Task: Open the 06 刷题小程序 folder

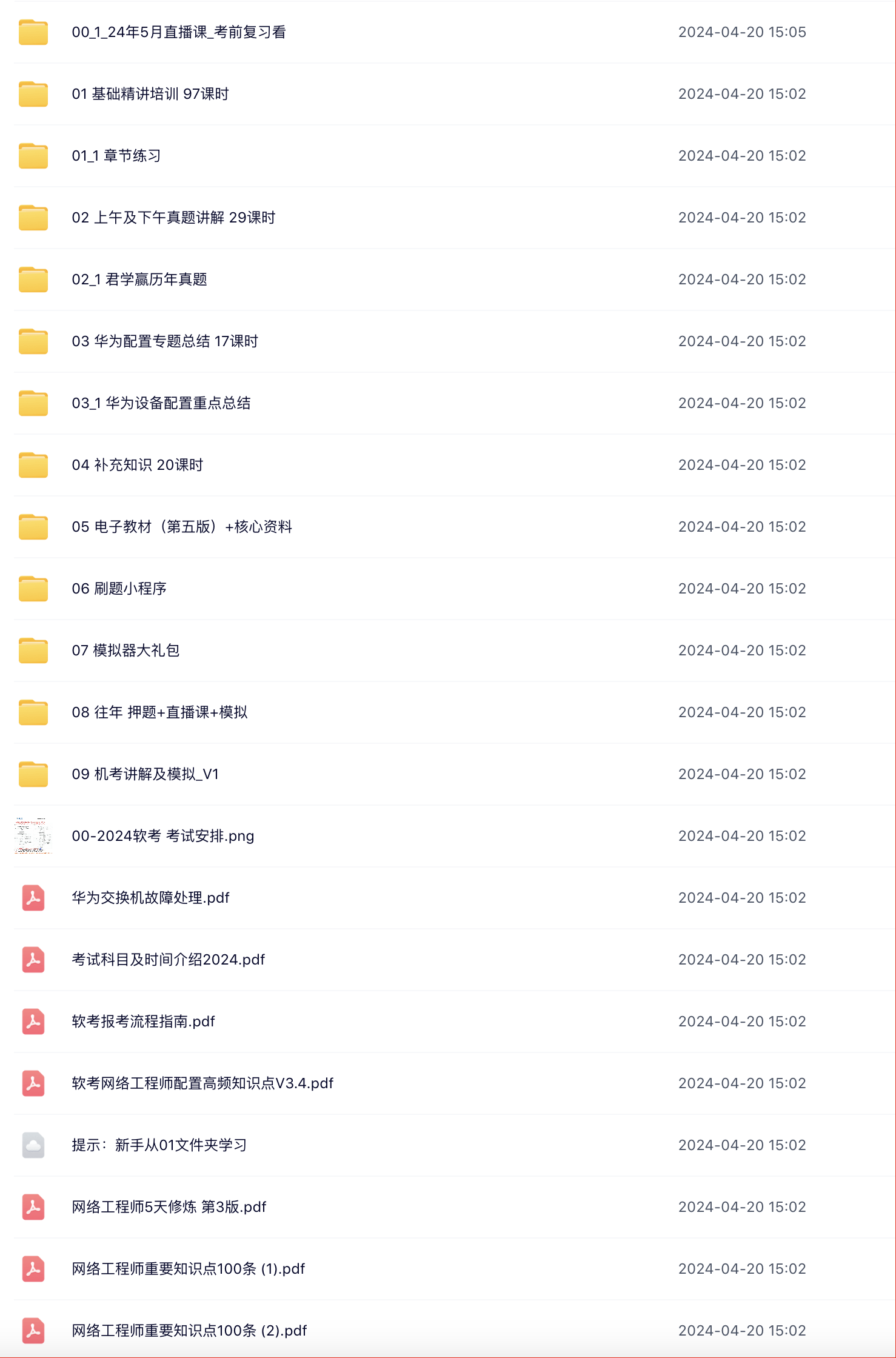Action: 119,589
